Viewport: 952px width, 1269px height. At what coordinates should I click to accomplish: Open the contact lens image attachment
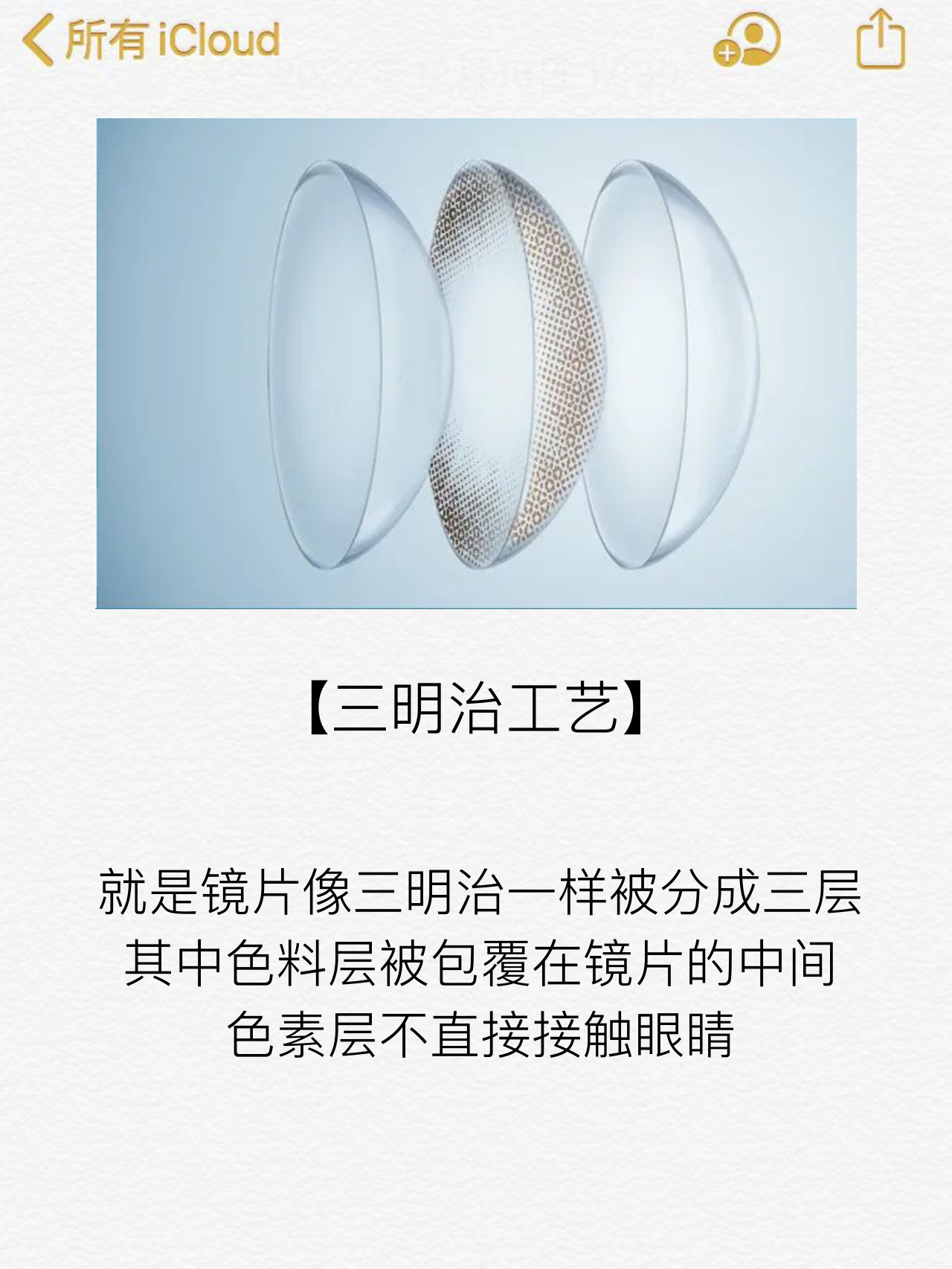[476, 363]
